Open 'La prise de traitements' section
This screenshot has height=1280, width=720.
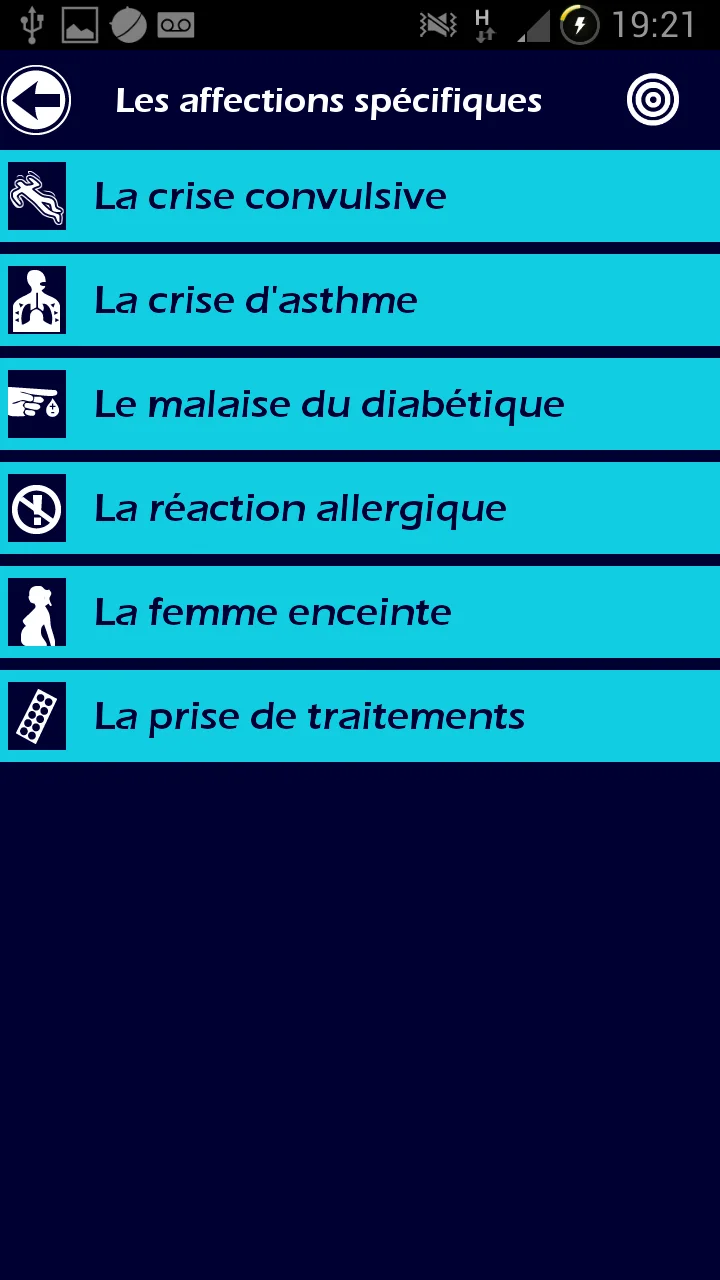[x=360, y=716]
